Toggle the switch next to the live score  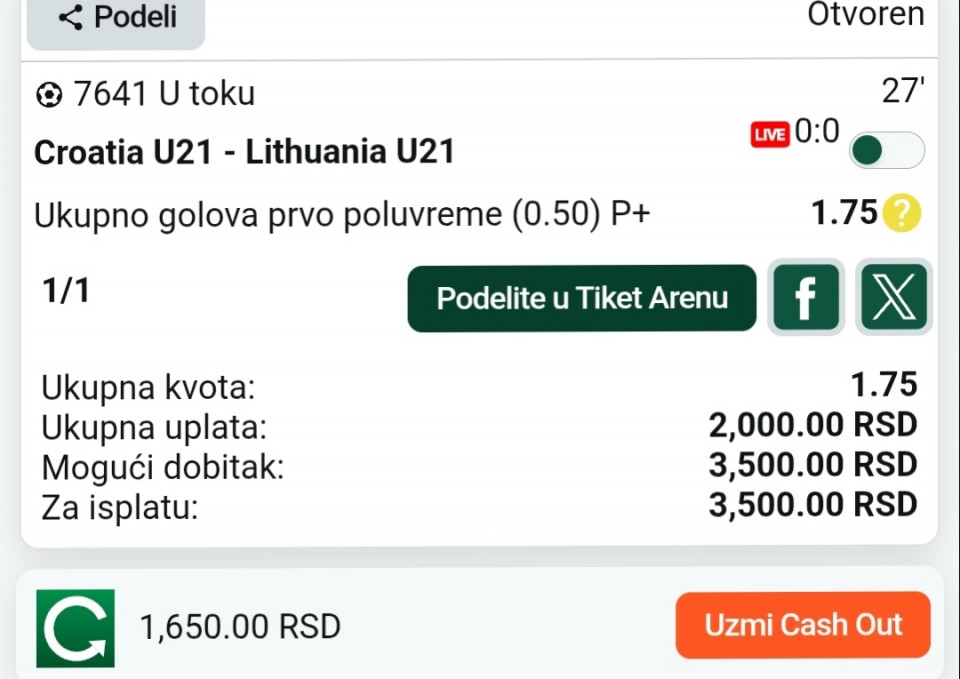point(886,151)
